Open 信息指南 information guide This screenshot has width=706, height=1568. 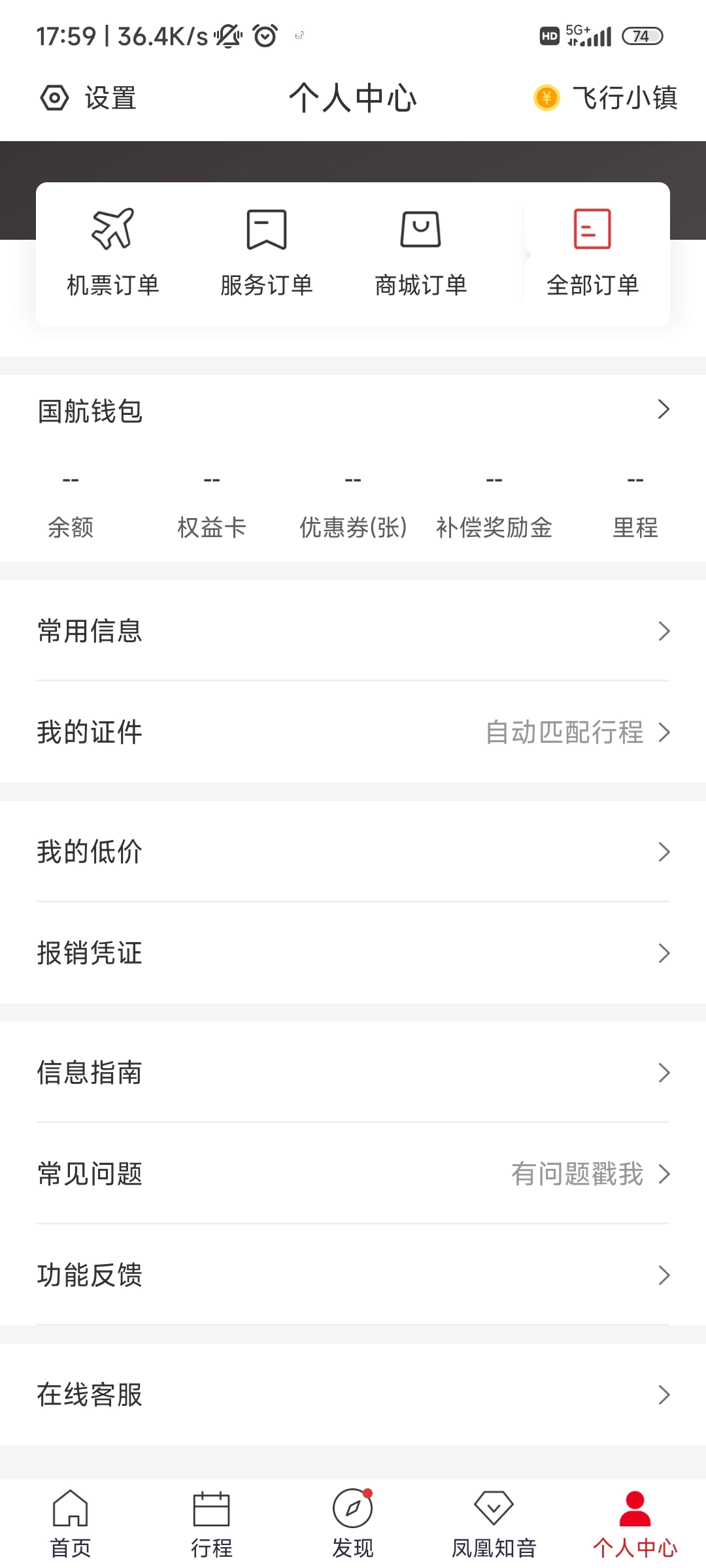point(353,1073)
